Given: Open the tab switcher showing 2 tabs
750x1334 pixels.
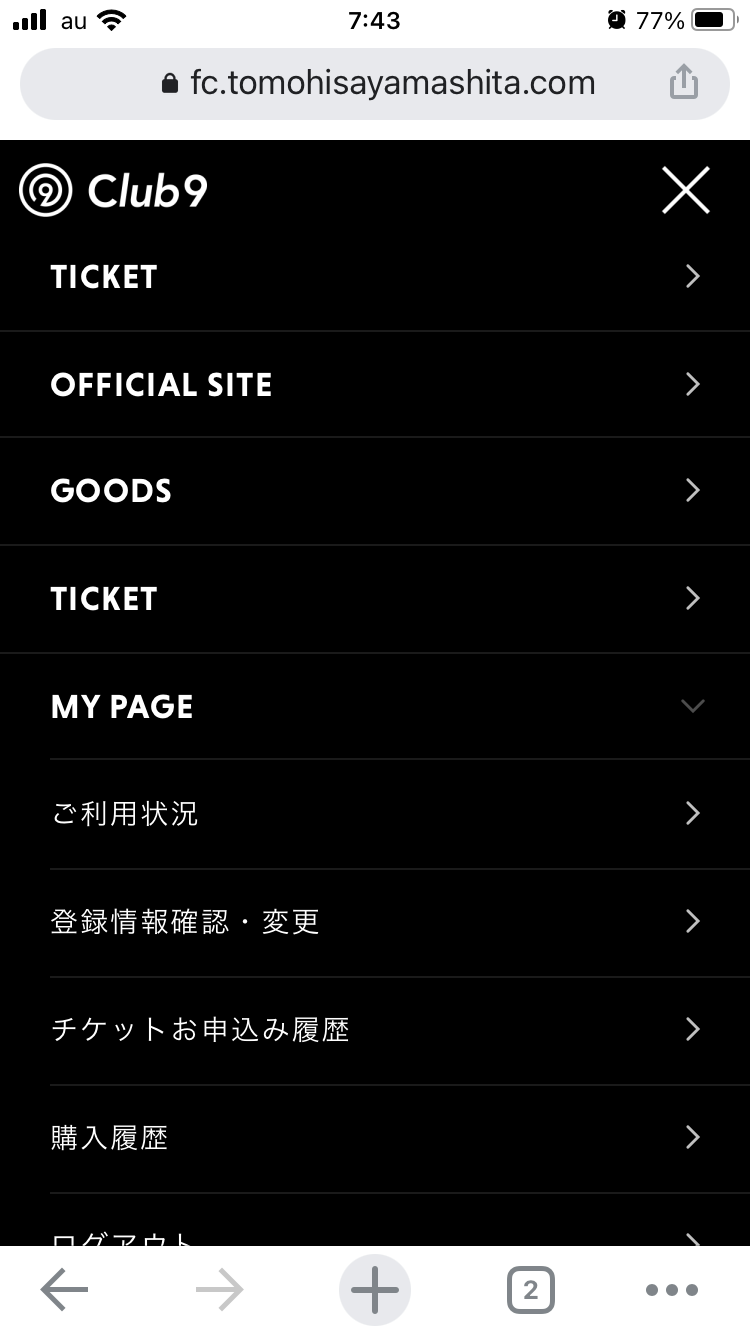Looking at the screenshot, I should point(530,1290).
